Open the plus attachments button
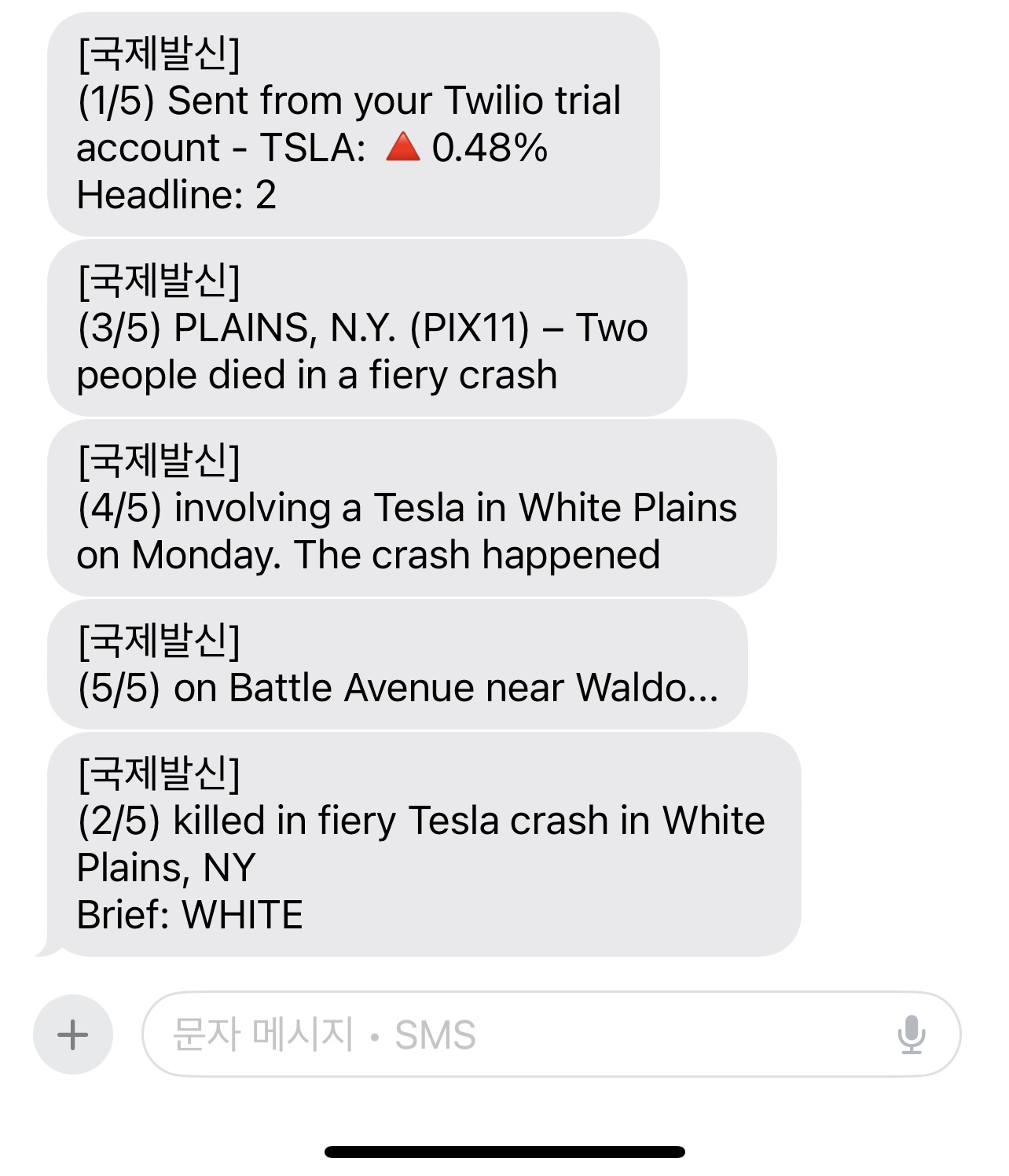Image resolution: width=1009 pixels, height=1176 pixels. (73, 1035)
